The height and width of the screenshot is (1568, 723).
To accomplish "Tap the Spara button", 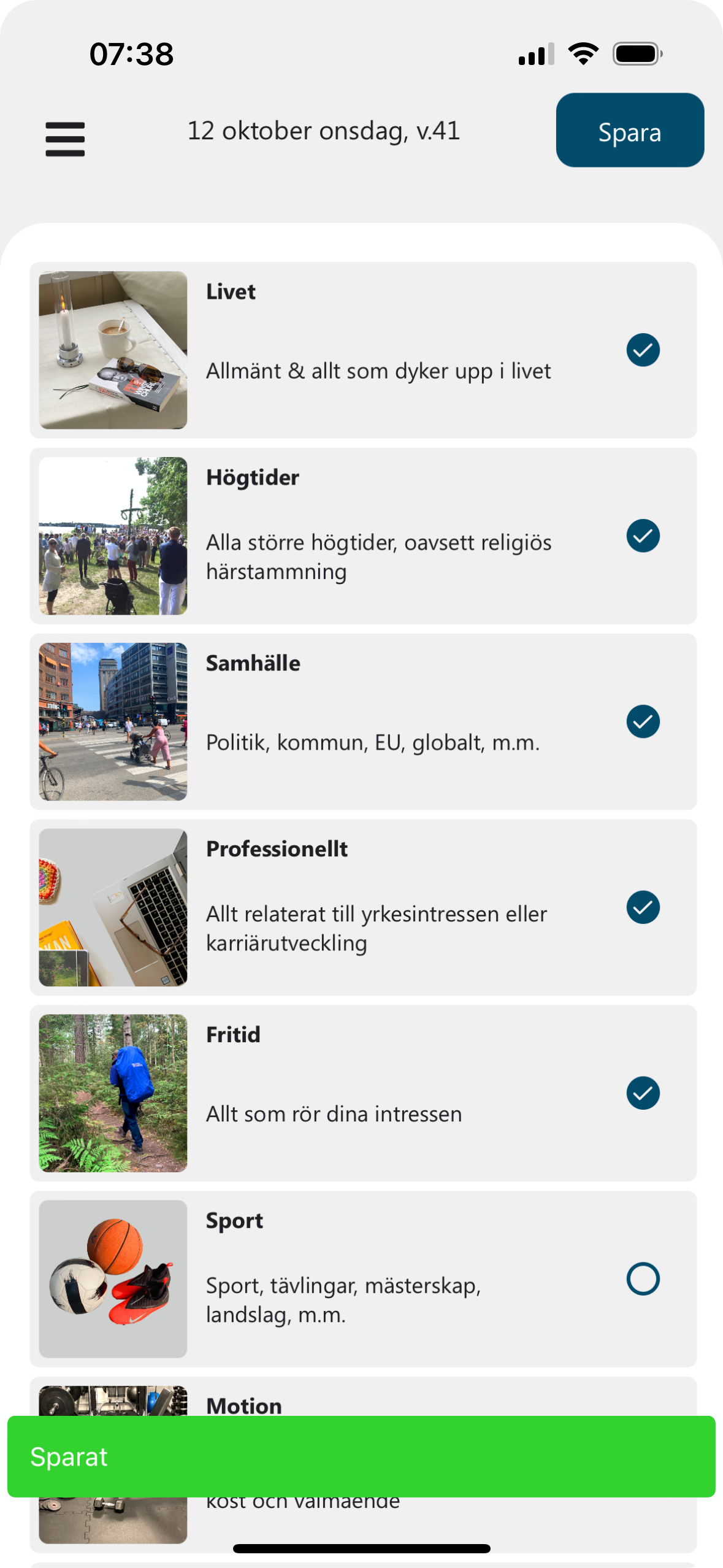I will 629,130.
